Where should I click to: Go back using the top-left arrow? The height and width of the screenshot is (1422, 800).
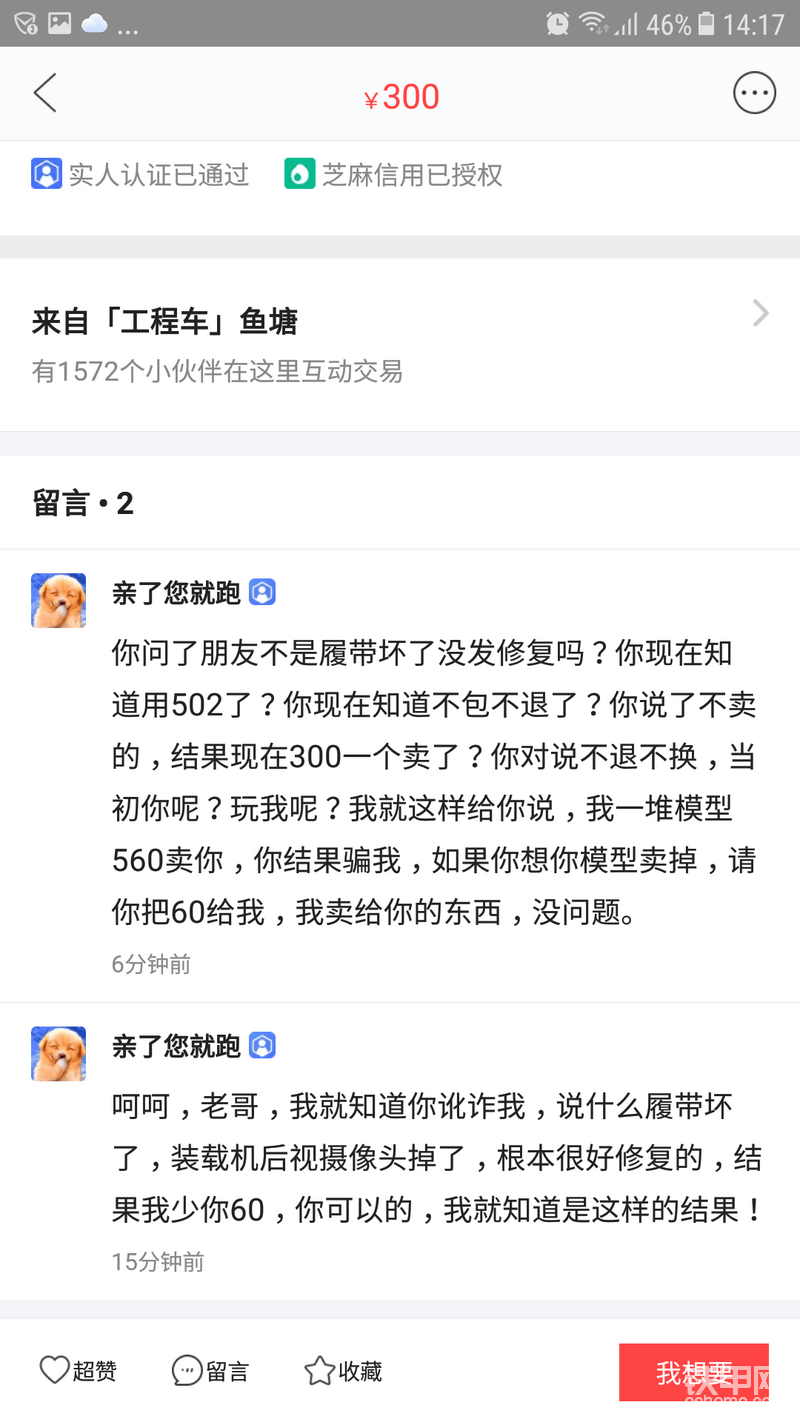[x=45, y=94]
